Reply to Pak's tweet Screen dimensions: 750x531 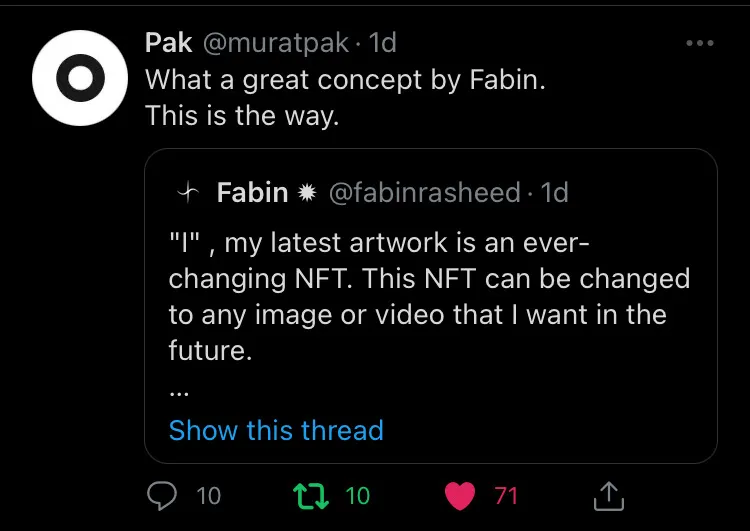(x=162, y=494)
